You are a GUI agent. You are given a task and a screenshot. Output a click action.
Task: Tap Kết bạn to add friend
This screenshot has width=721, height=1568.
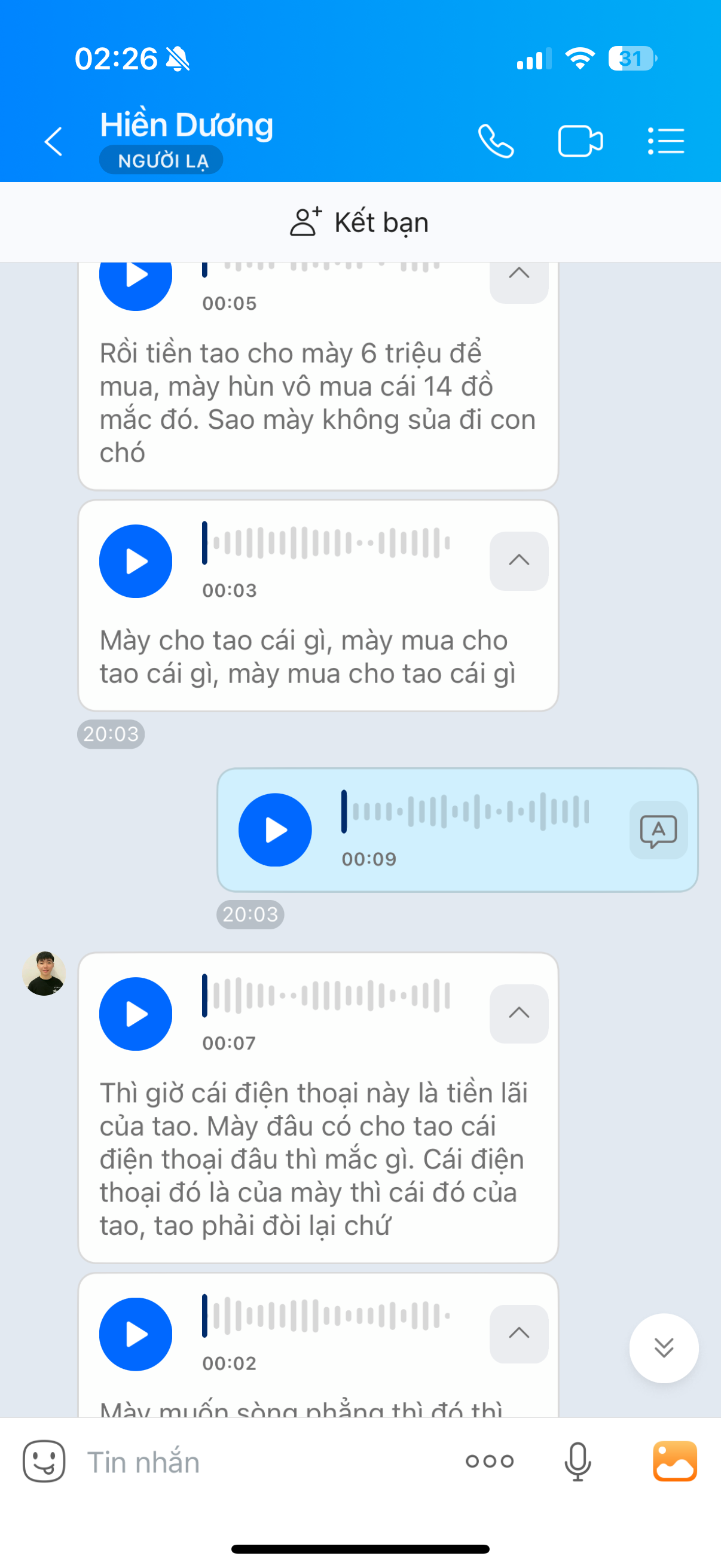coord(360,222)
